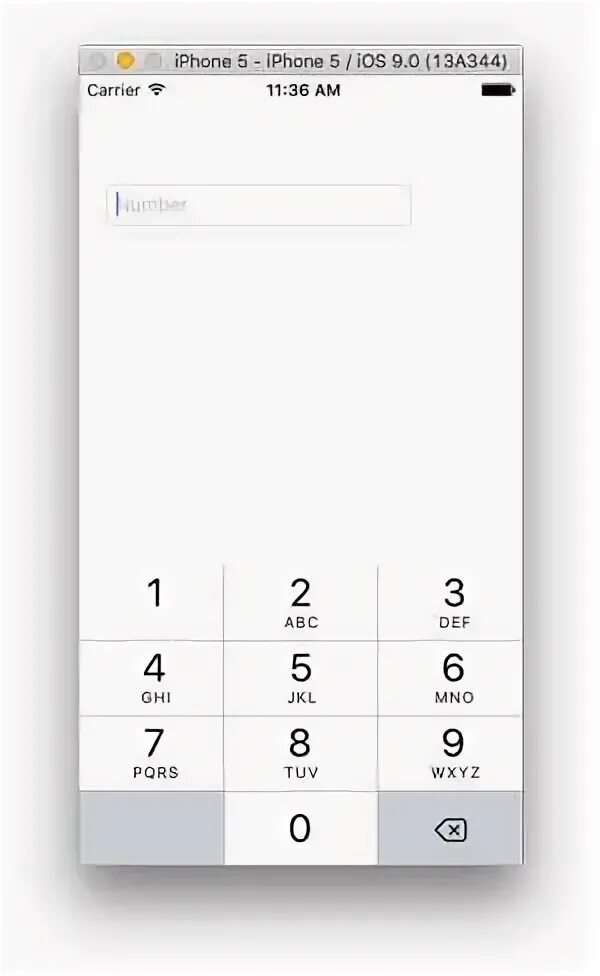Delete last digit with backspace key
This screenshot has height=976, width=600.
tap(450, 828)
